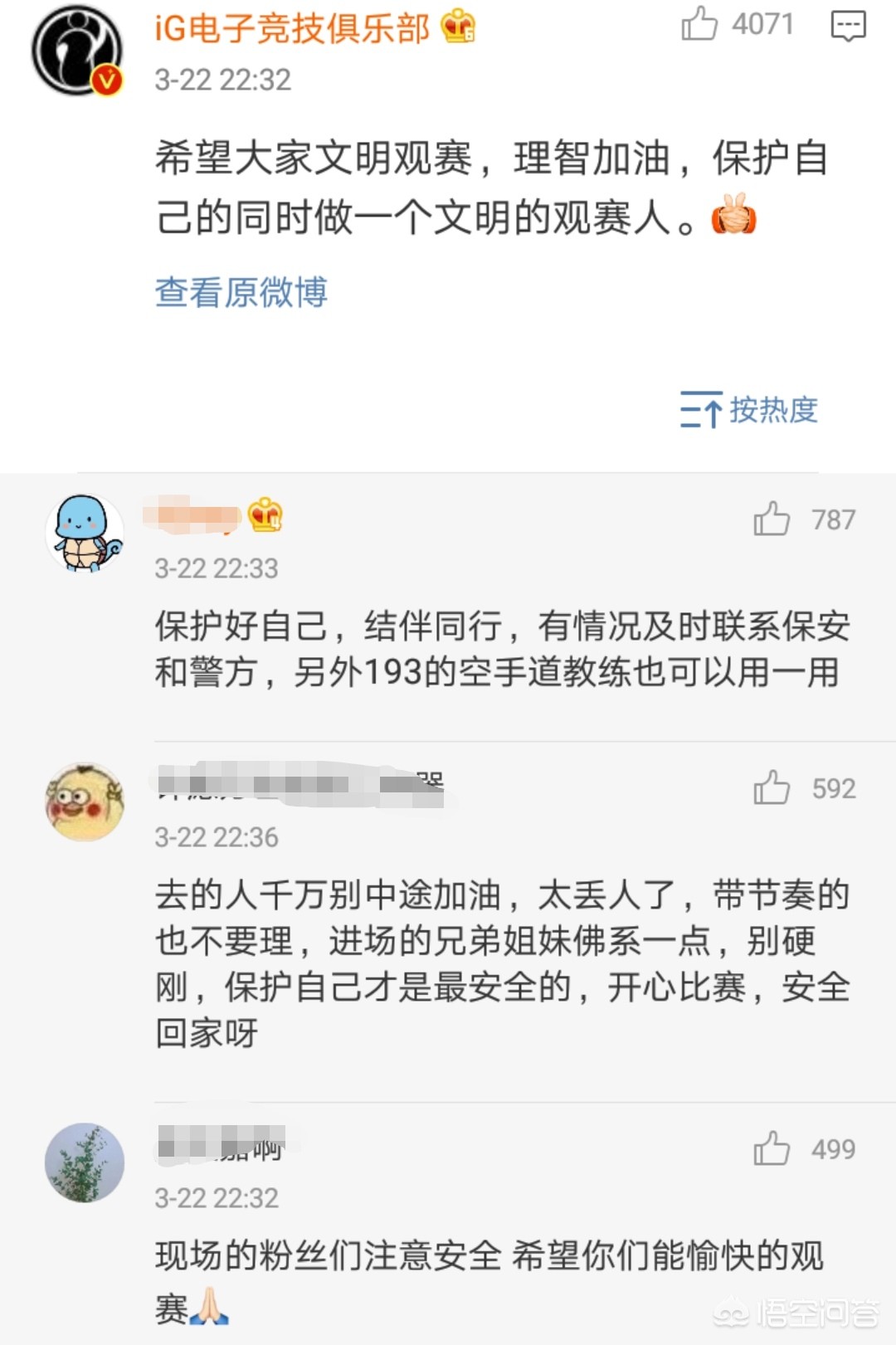Reply via comment icon beside 4071 likes
896x1345 pixels.
pyautogui.click(x=848, y=27)
